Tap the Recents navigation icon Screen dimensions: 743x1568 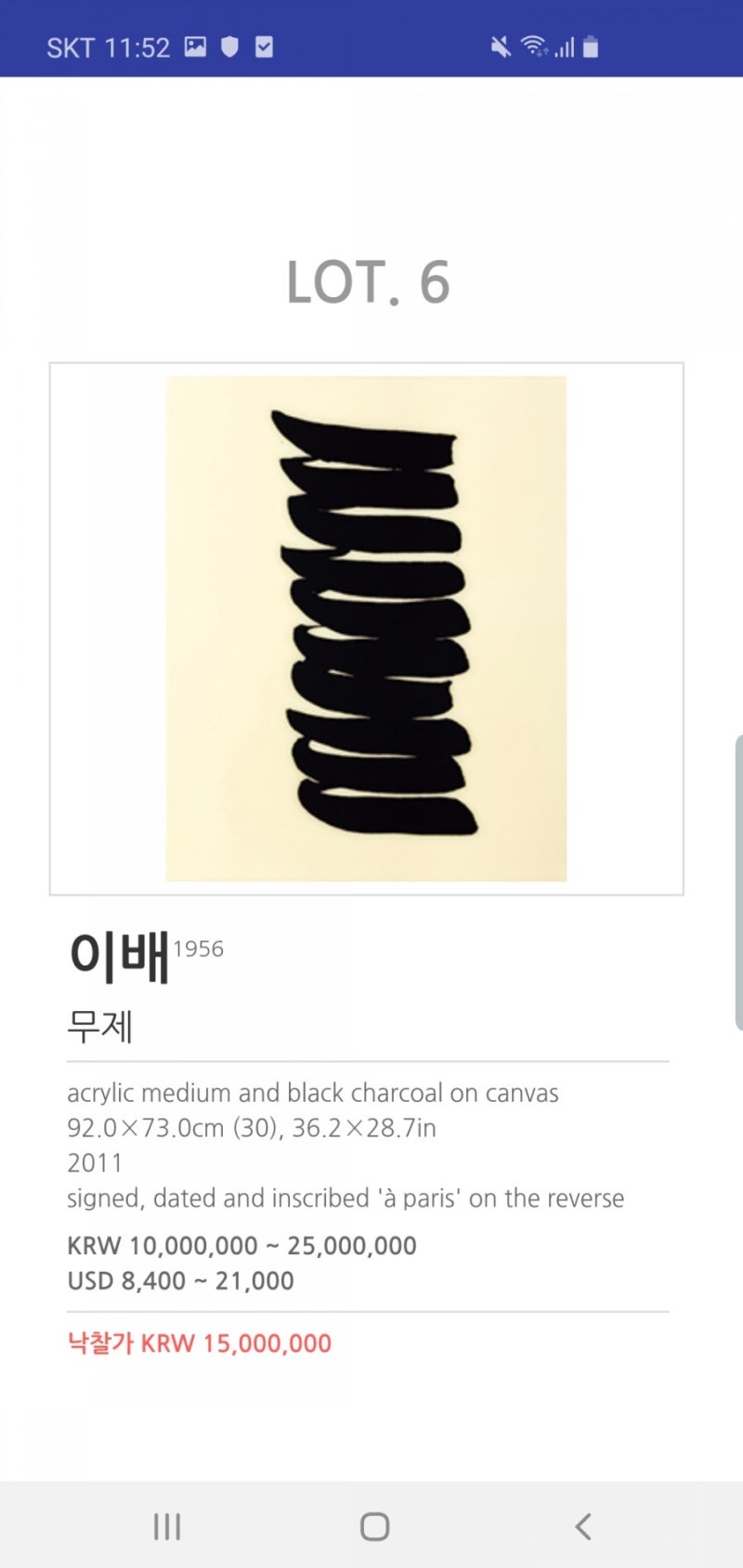point(165,1523)
